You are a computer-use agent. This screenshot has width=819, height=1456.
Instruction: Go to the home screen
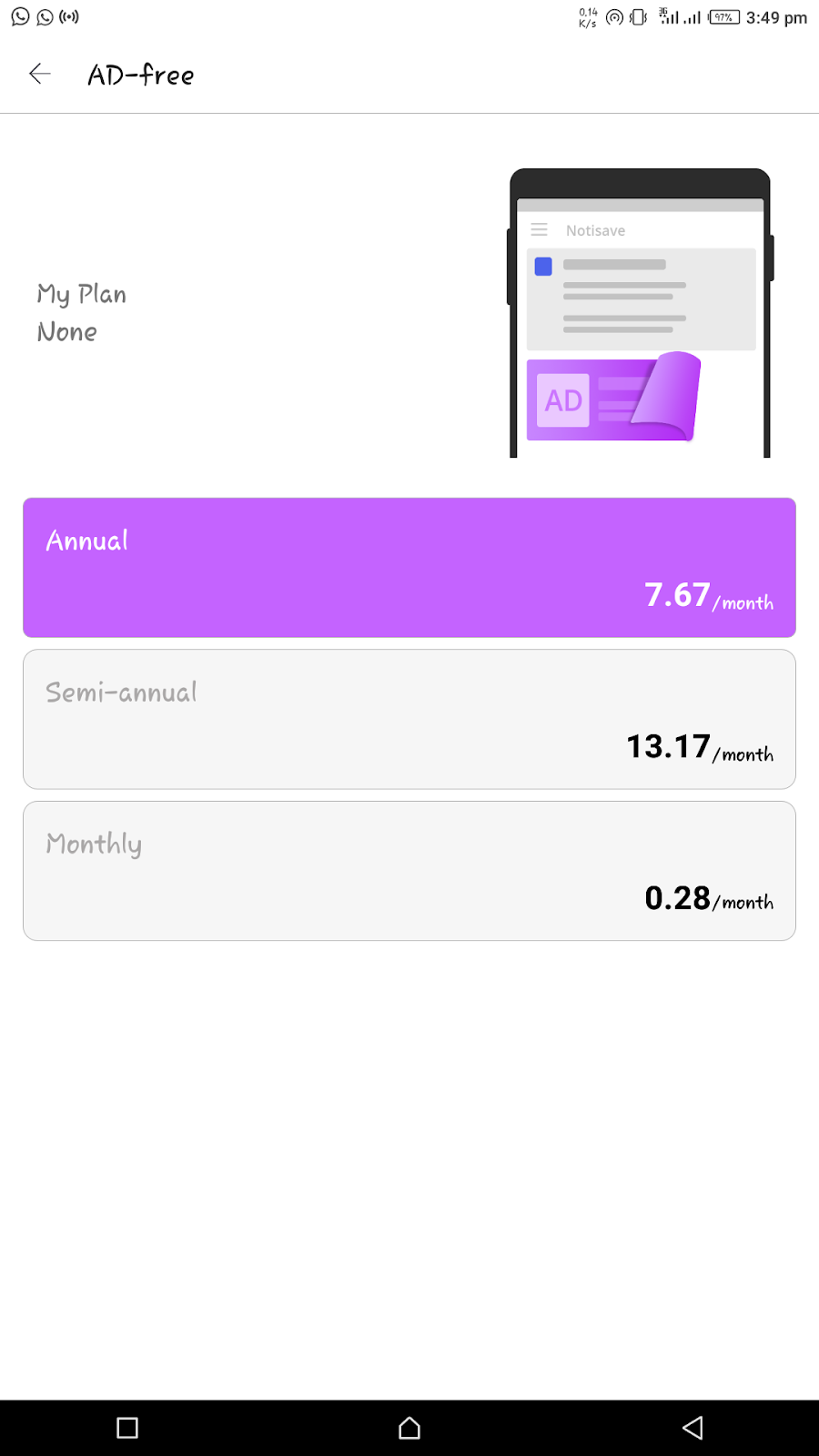point(409,1428)
